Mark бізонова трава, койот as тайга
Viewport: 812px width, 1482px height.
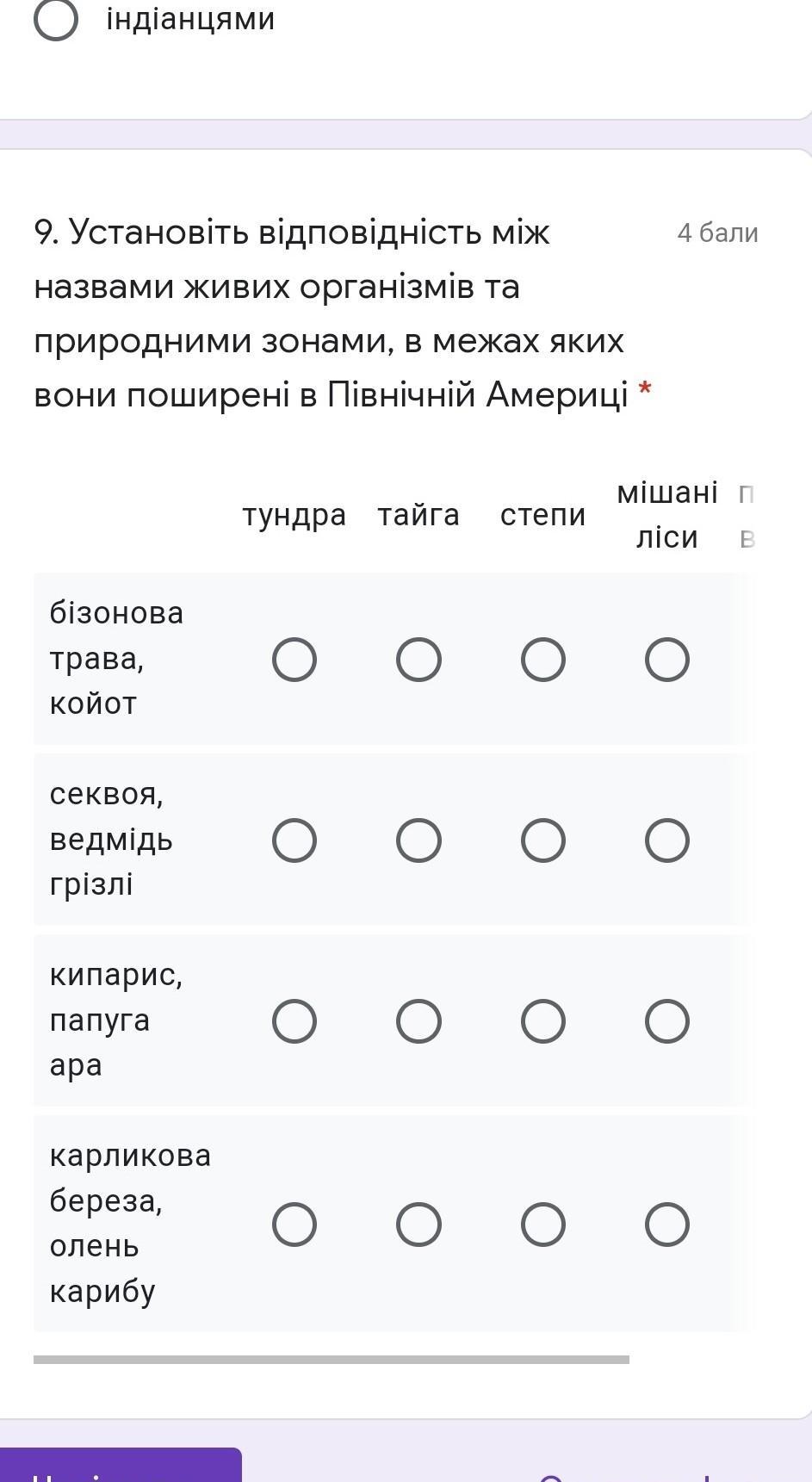[418, 660]
